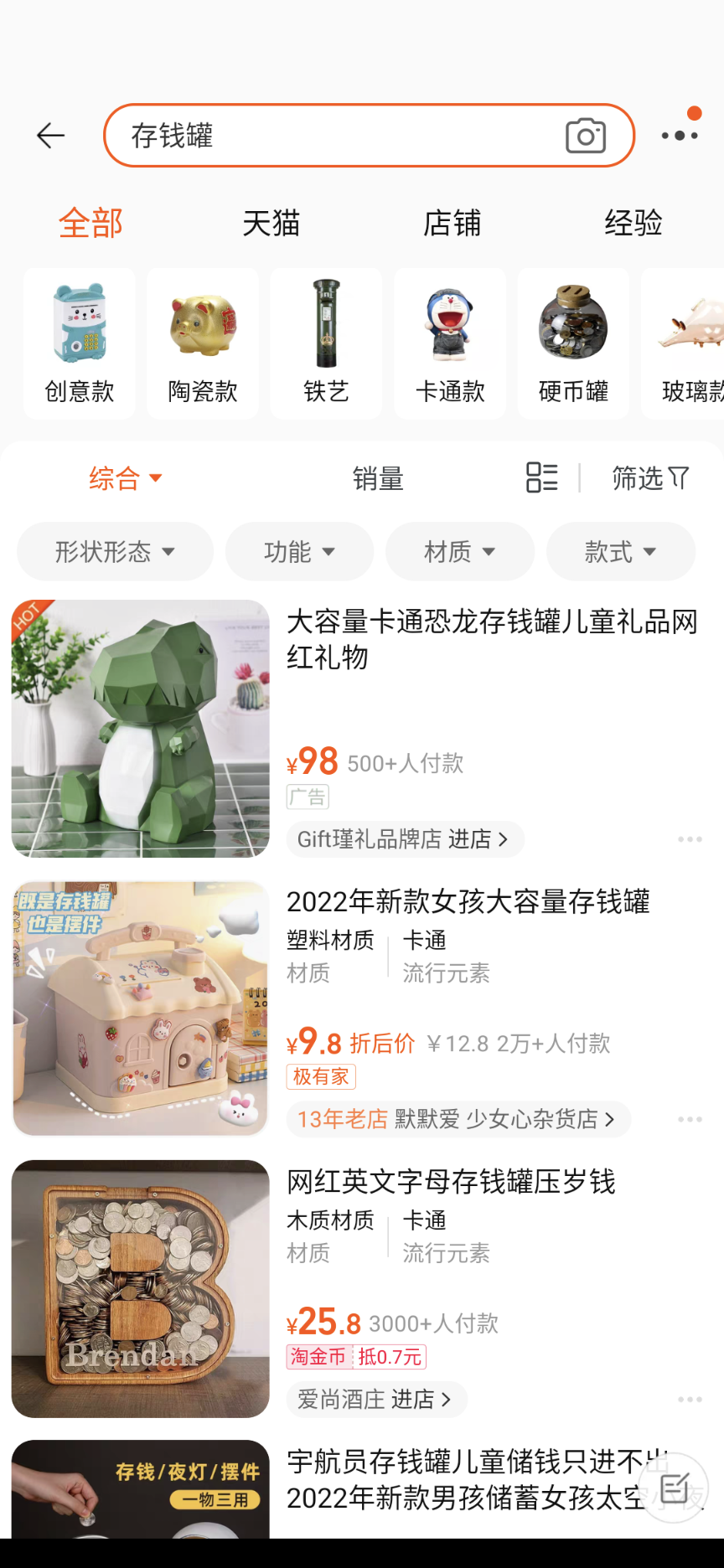Switch to the 店铺 tab

[x=452, y=224]
